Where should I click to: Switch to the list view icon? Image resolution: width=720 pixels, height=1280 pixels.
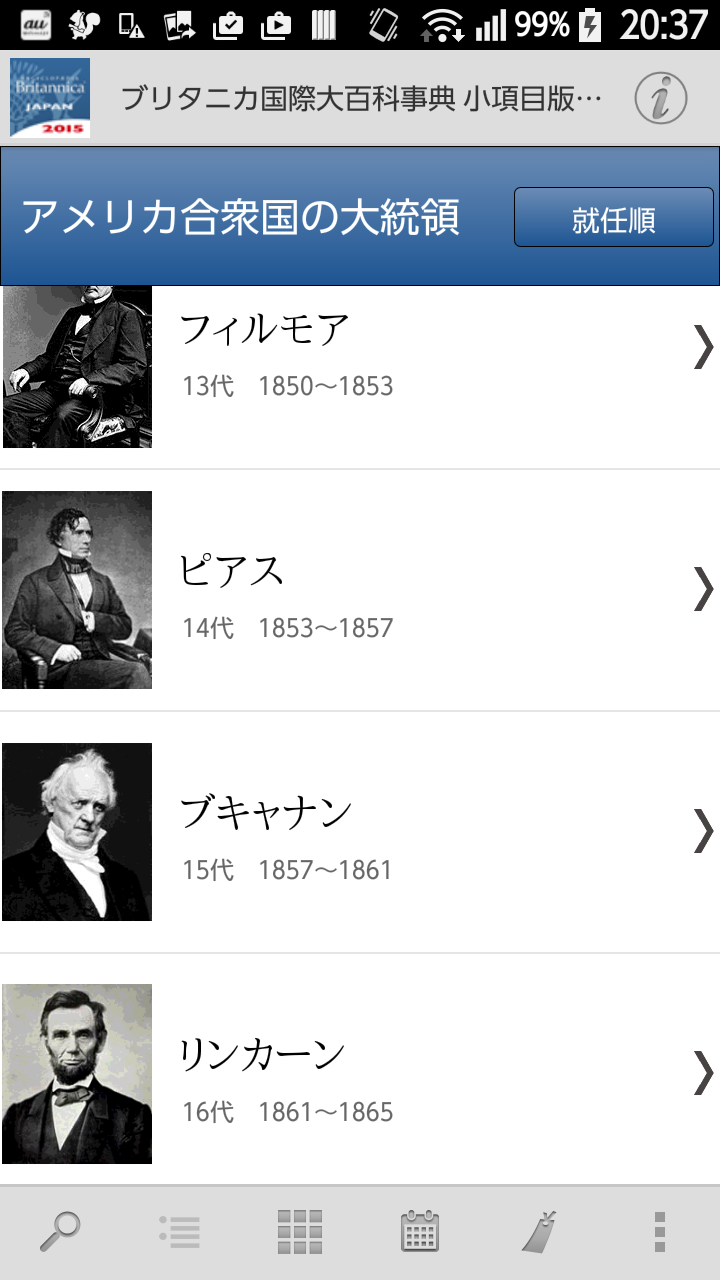(180, 1231)
